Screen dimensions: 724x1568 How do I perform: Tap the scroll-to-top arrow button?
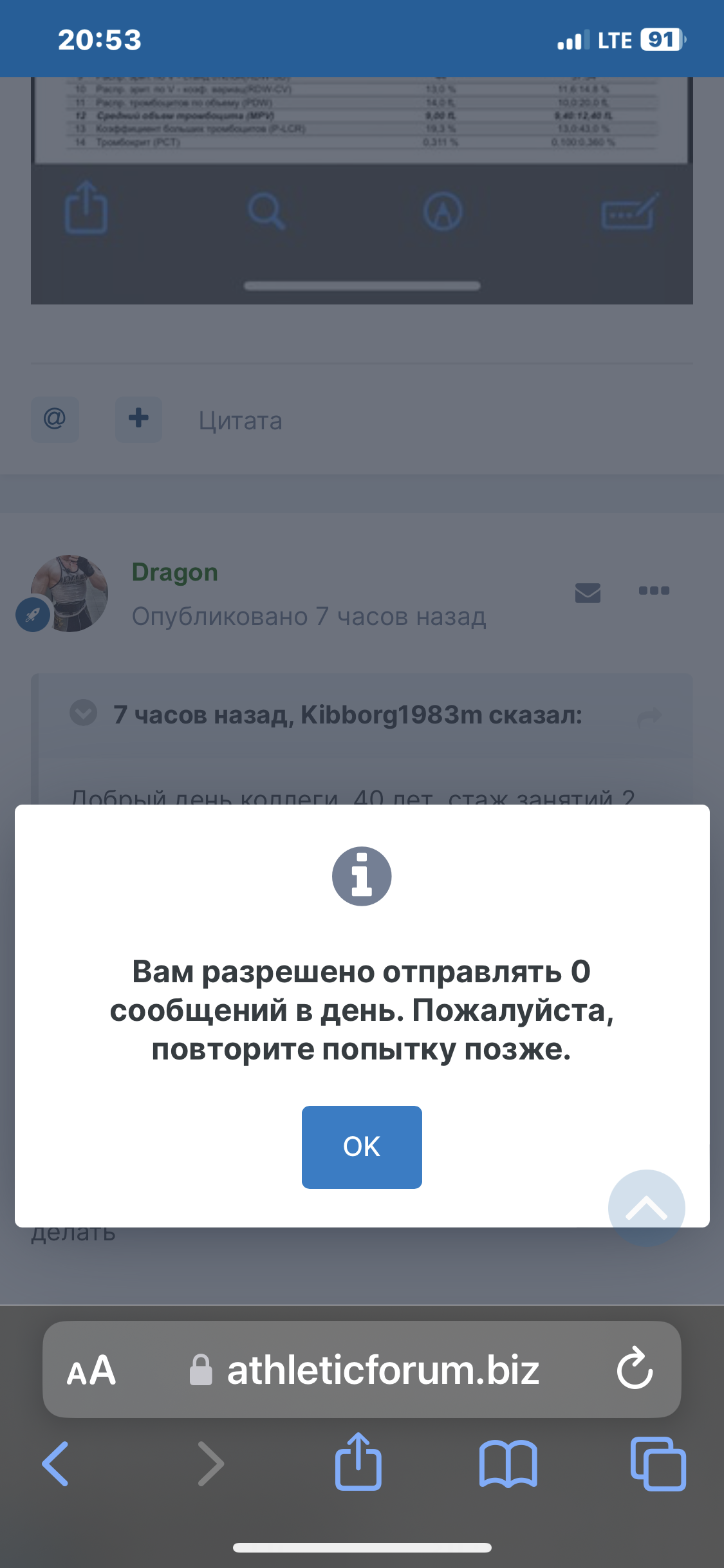coord(646,1208)
